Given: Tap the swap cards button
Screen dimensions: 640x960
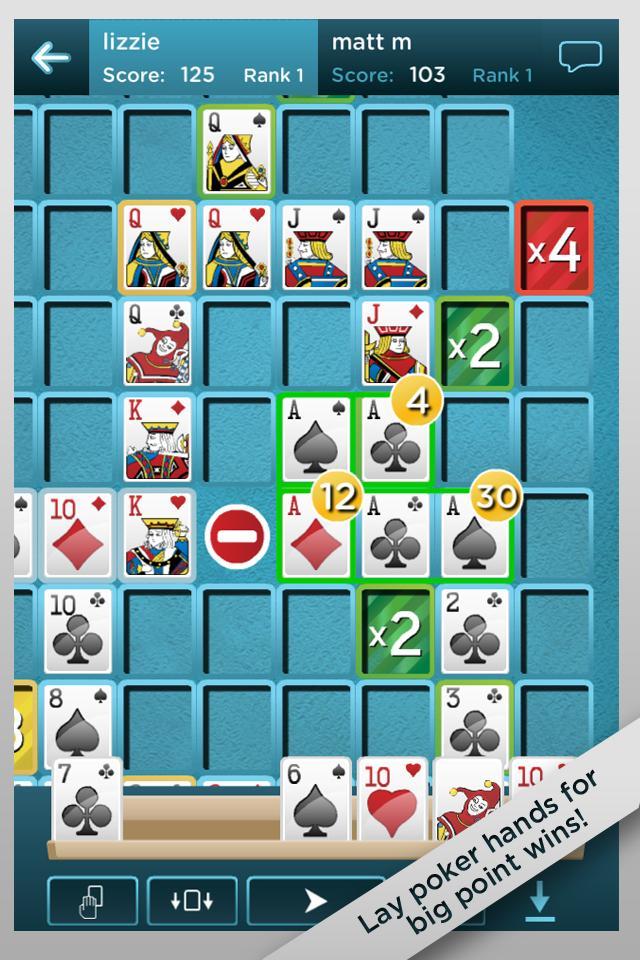Looking at the screenshot, I should coord(193,902).
